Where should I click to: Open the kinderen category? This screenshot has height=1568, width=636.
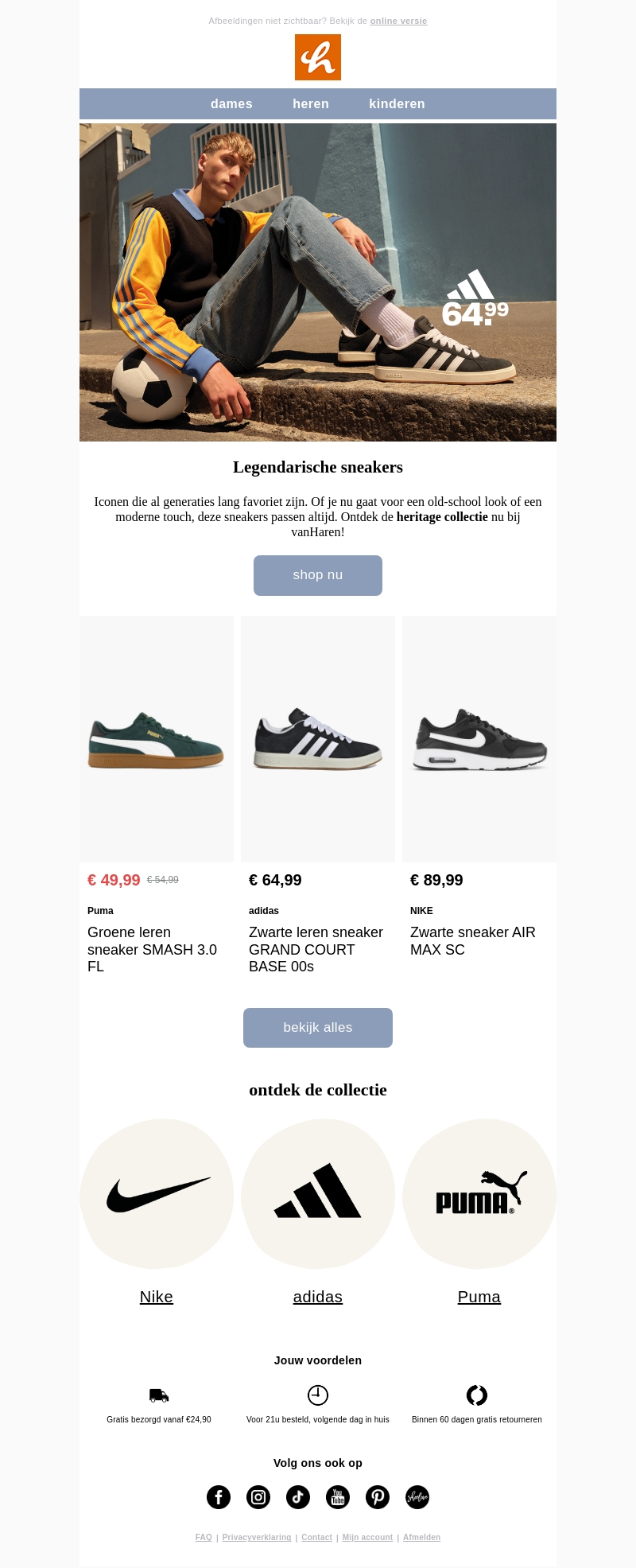(x=397, y=103)
